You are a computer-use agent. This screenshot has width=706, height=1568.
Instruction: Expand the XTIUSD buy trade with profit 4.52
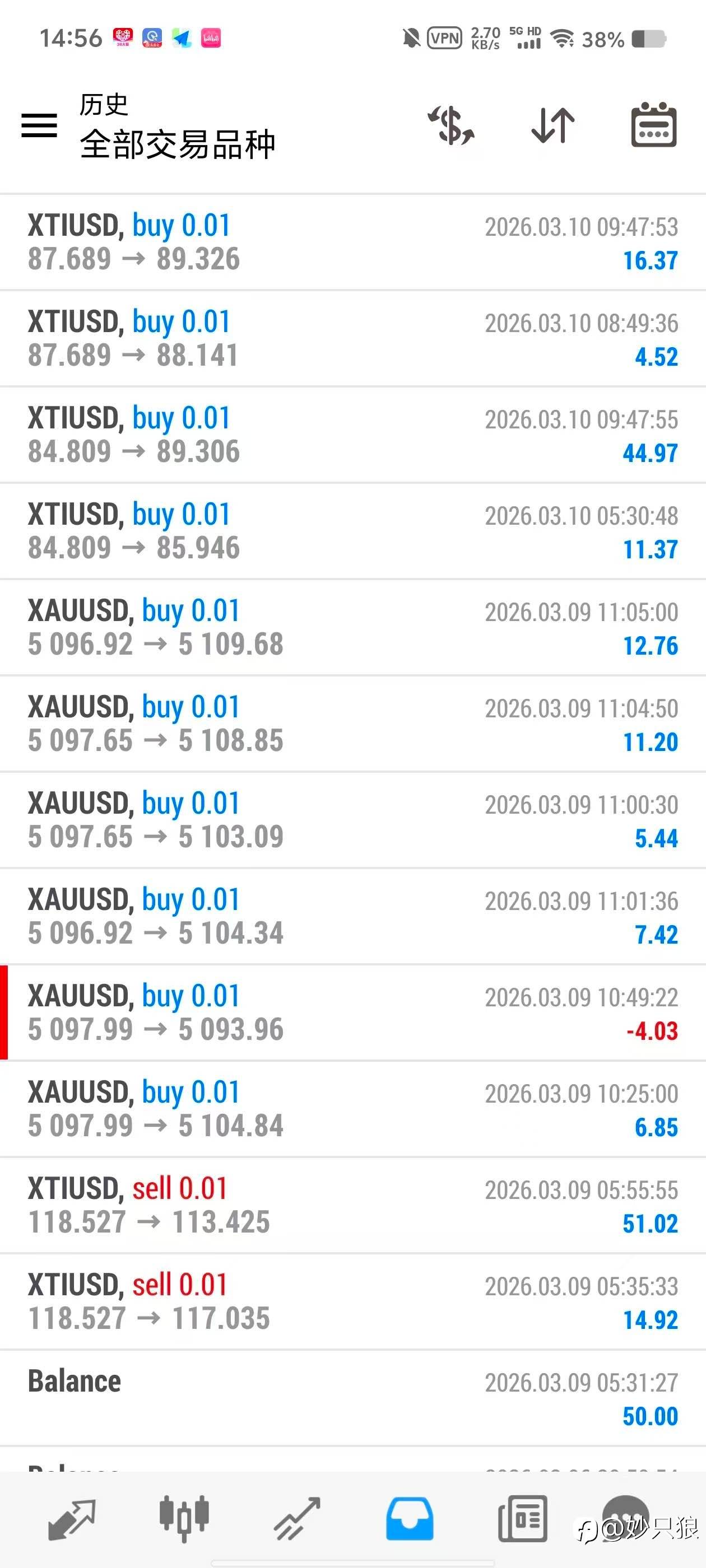click(x=352, y=338)
